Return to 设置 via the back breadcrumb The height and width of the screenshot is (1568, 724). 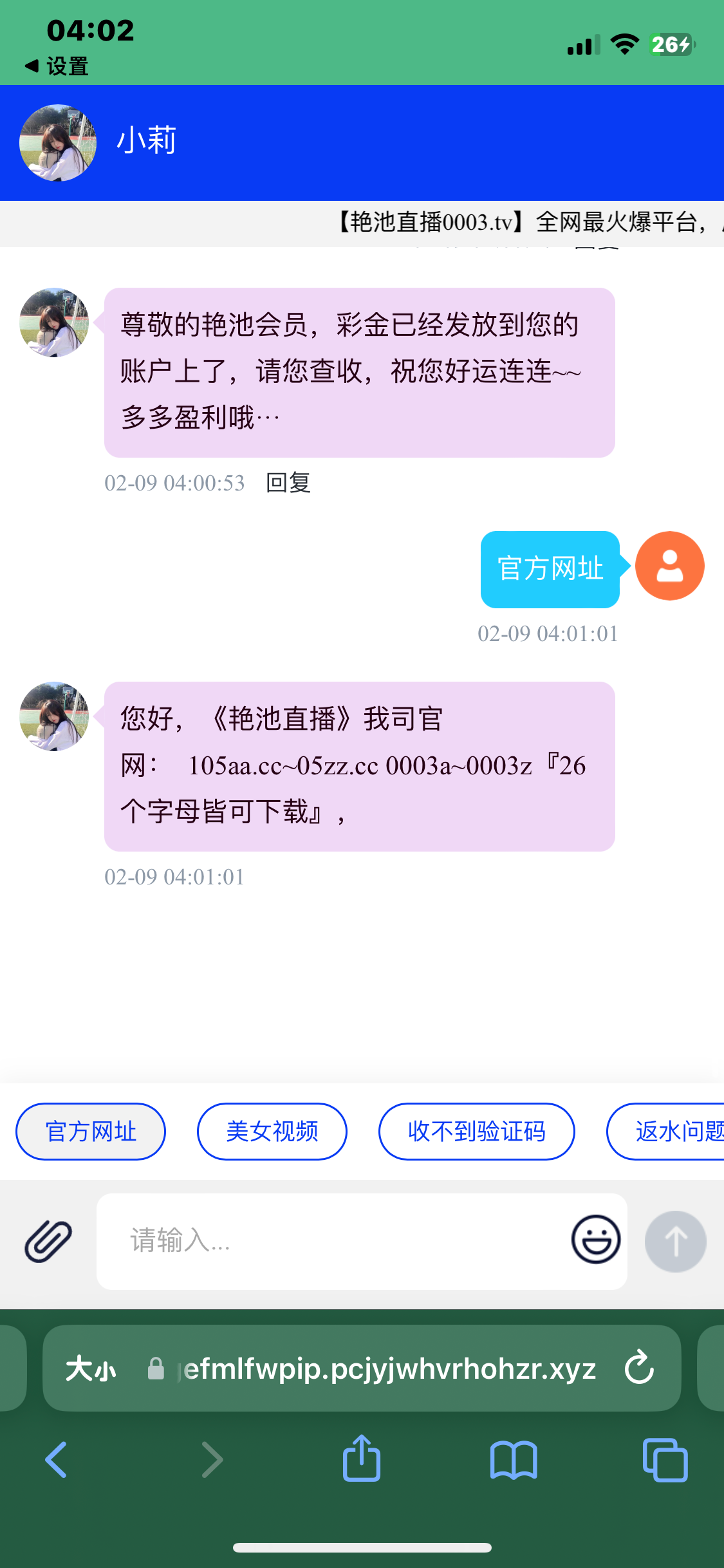[57, 66]
